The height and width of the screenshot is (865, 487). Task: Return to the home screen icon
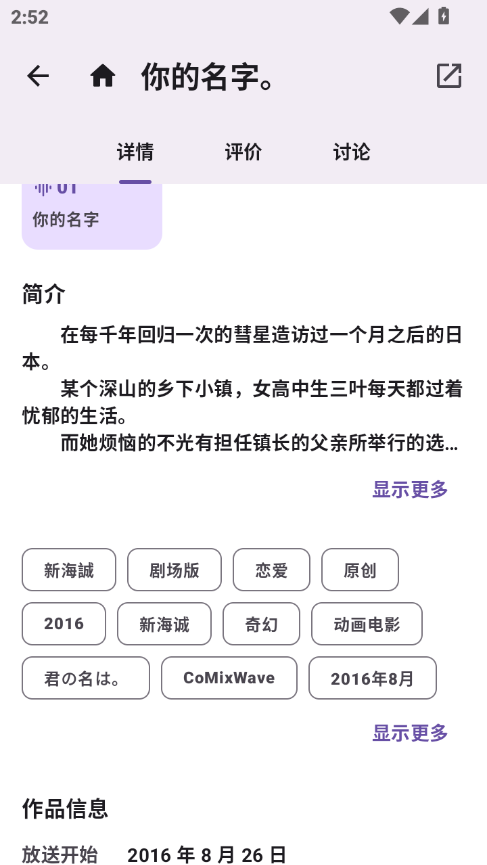(103, 76)
